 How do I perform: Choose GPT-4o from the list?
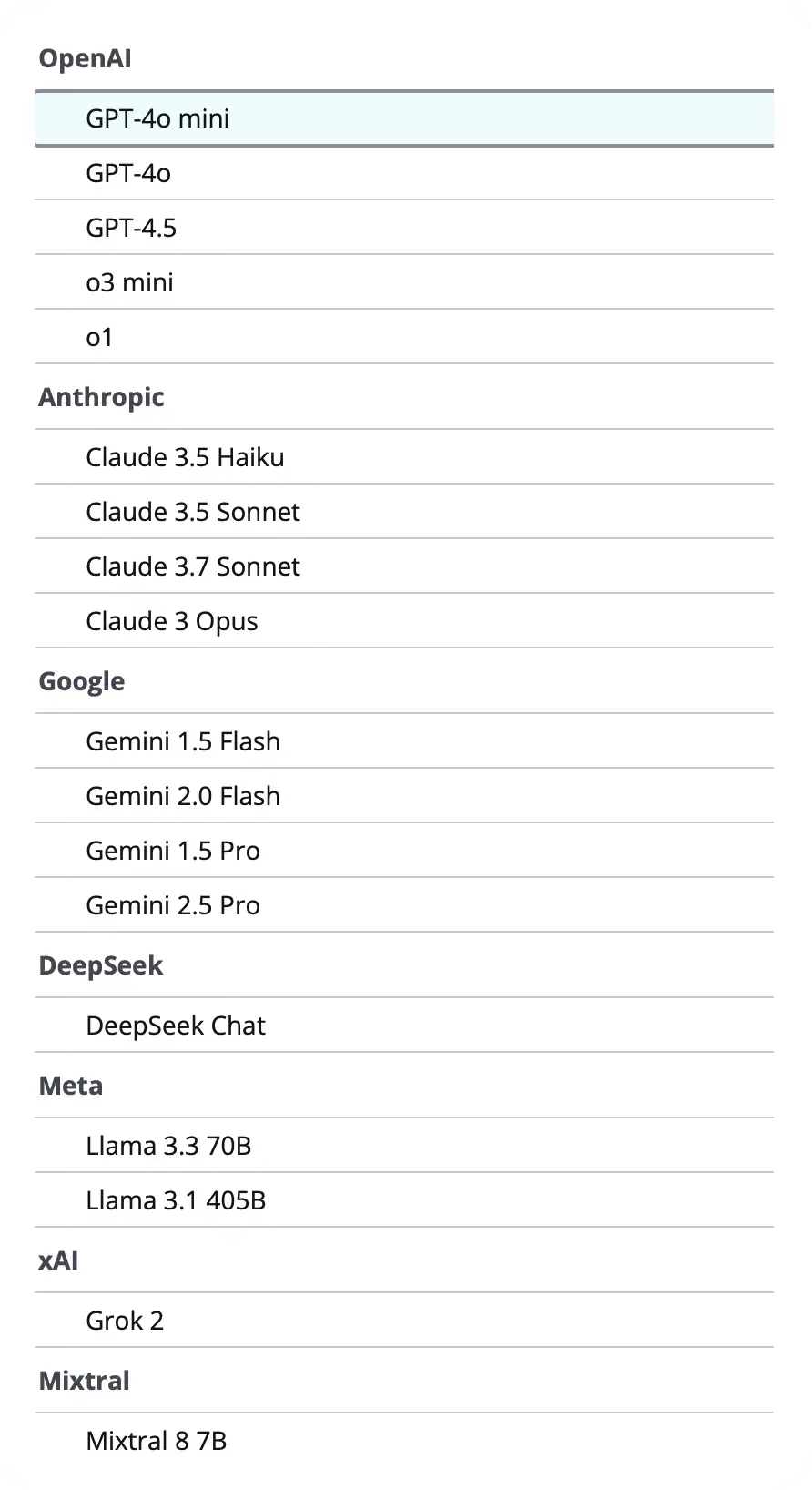(x=404, y=173)
